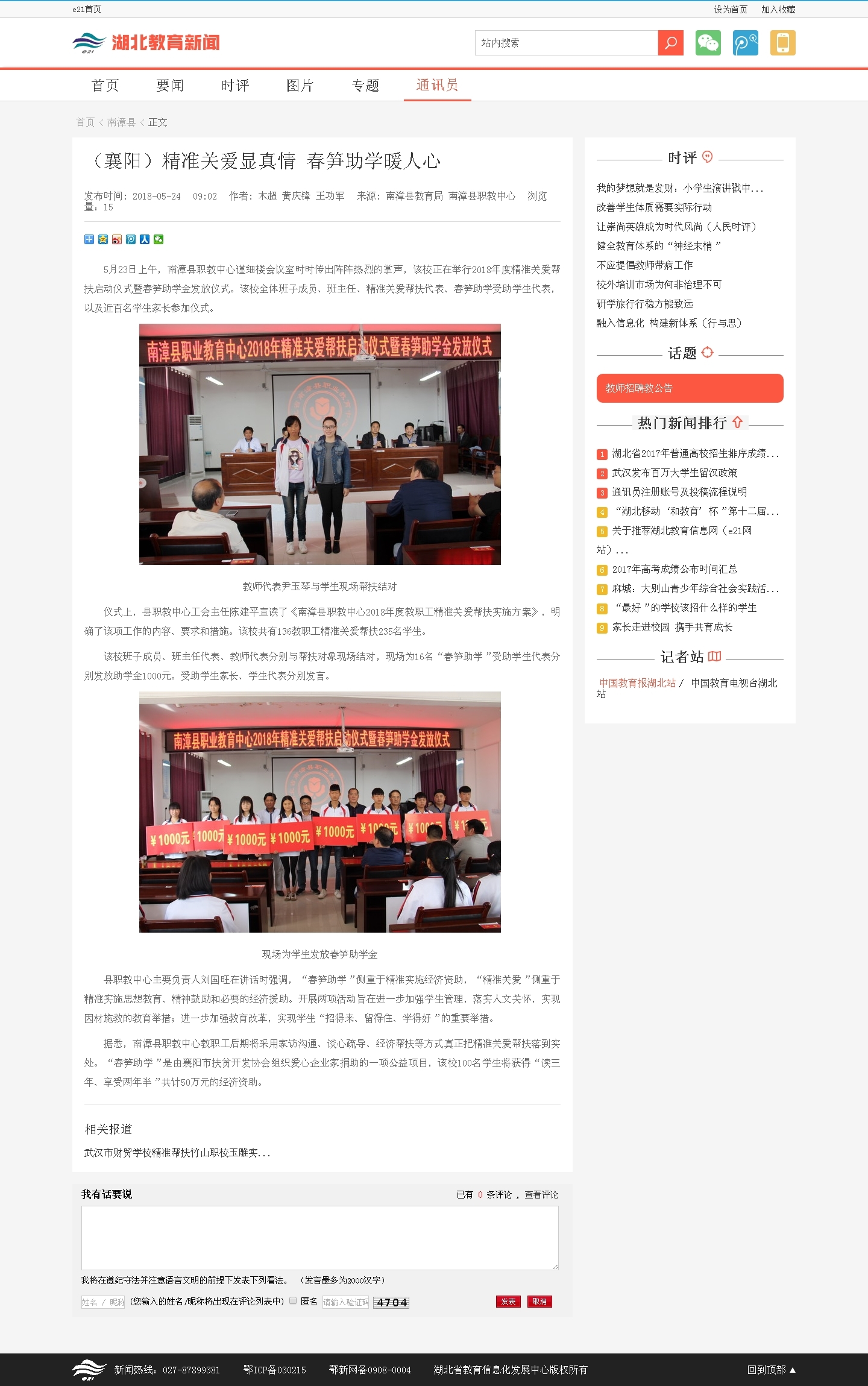
Task: Open the 图片 tab
Action: [x=300, y=86]
